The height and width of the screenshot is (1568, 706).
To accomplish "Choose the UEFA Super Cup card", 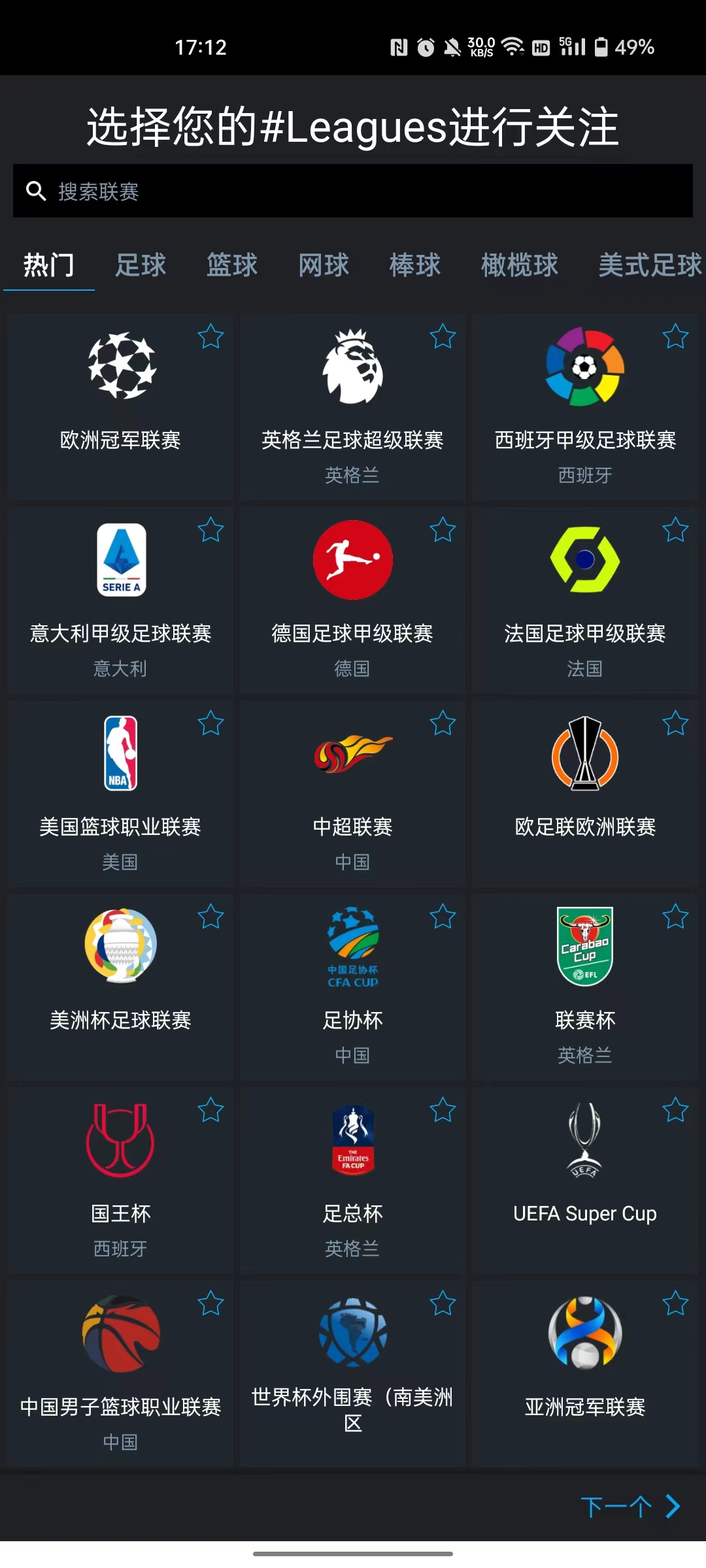I will [x=585, y=1180].
